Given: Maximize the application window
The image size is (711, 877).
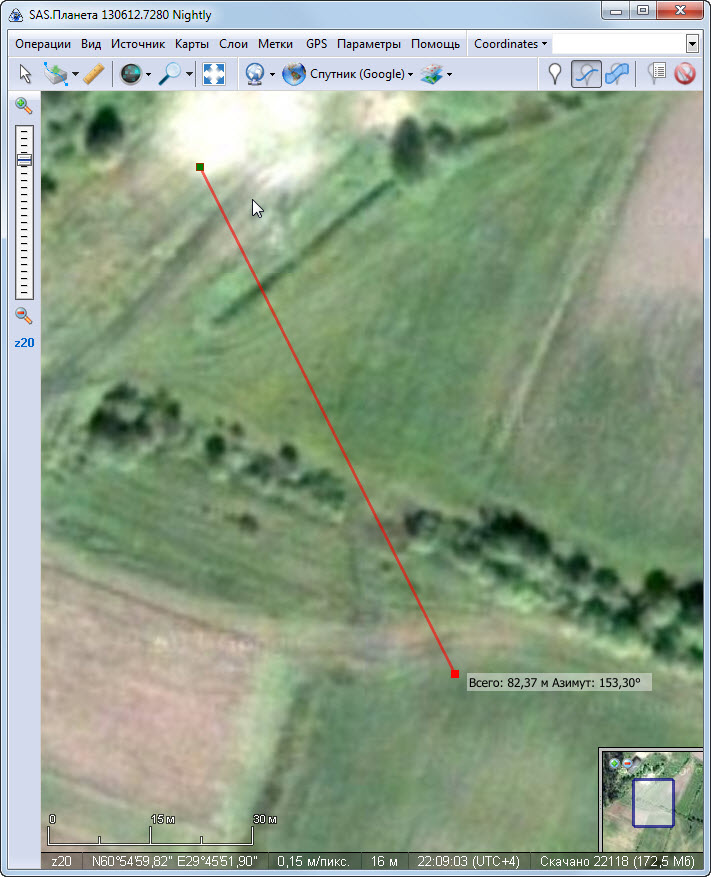Looking at the screenshot, I should [x=641, y=11].
